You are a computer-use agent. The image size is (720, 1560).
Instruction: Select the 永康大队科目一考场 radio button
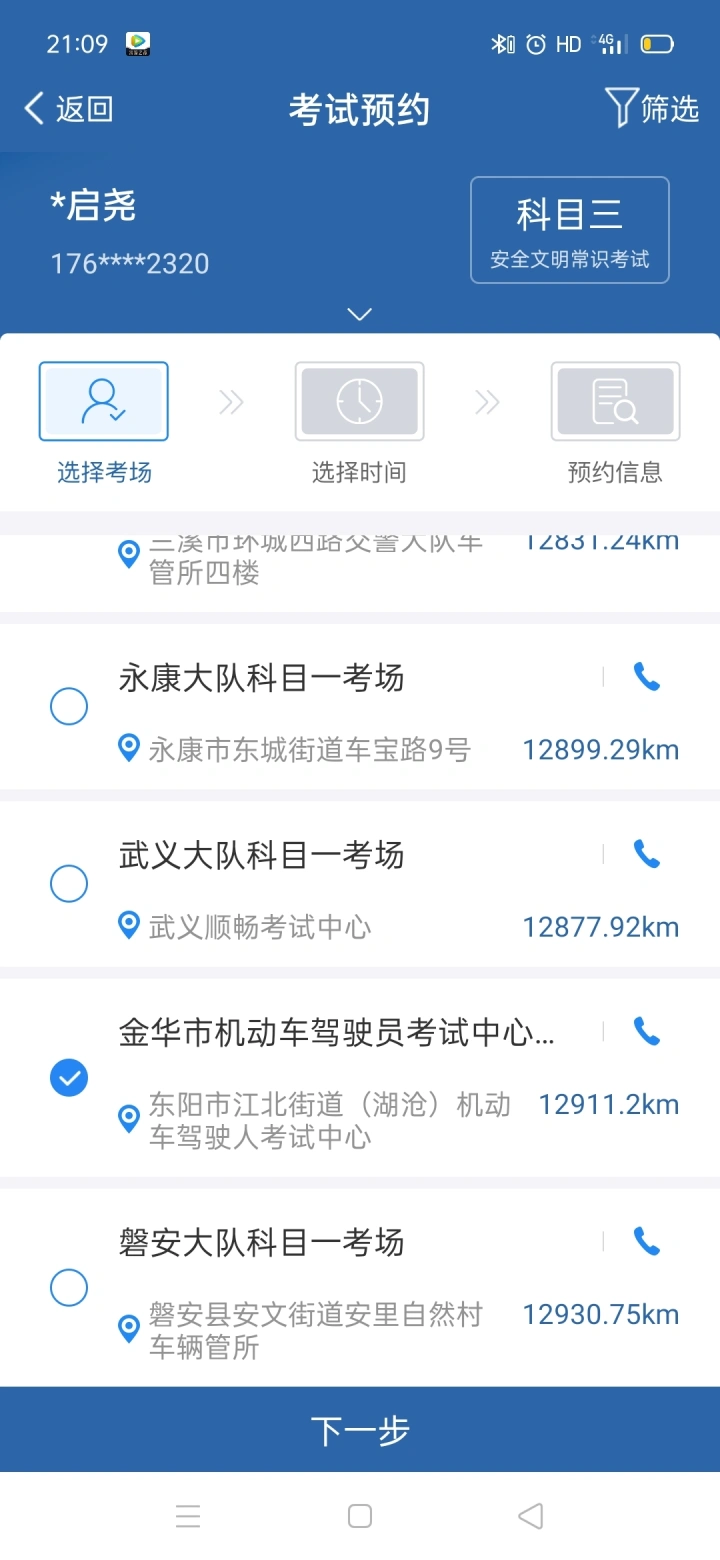pyautogui.click(x=69, y=707)
